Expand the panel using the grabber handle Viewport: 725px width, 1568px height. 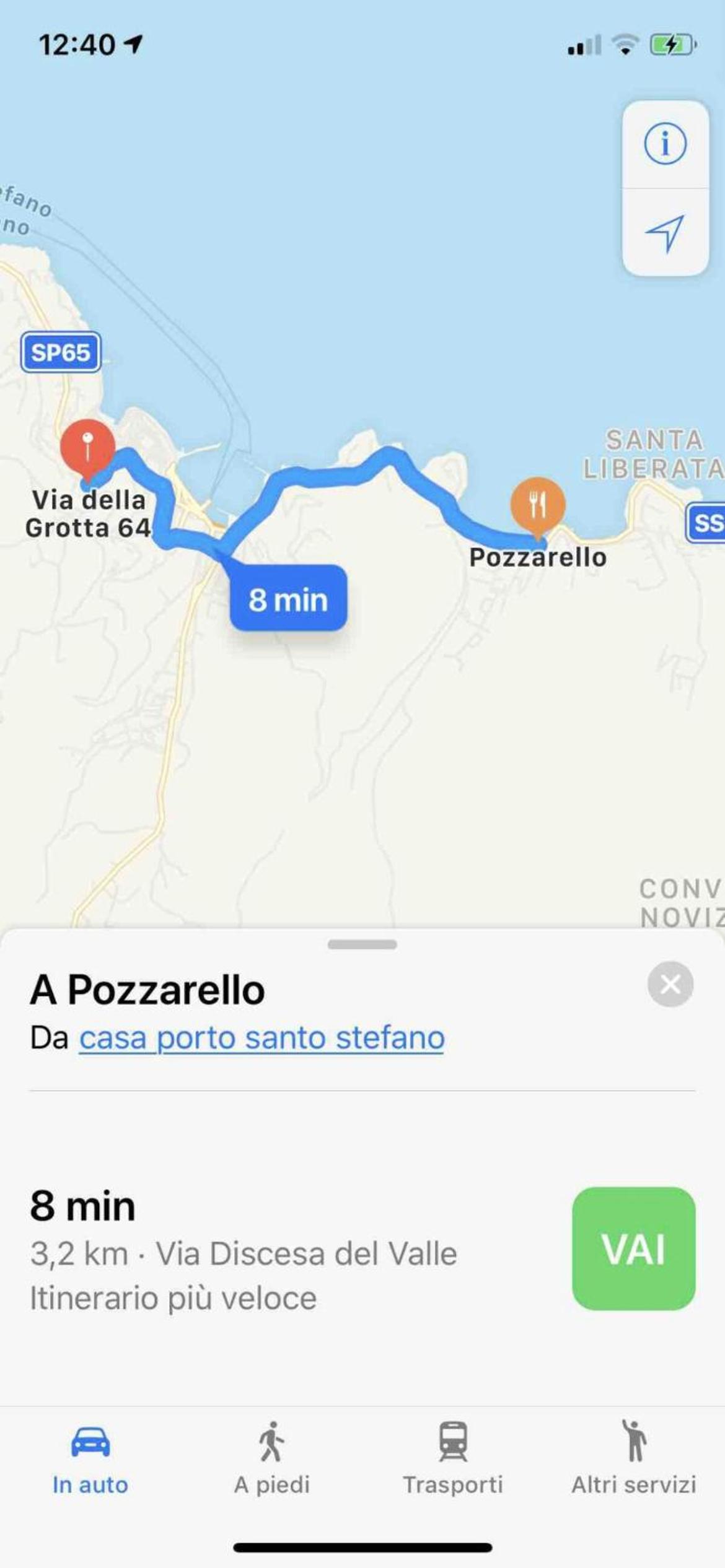click(x=362, y=944)
